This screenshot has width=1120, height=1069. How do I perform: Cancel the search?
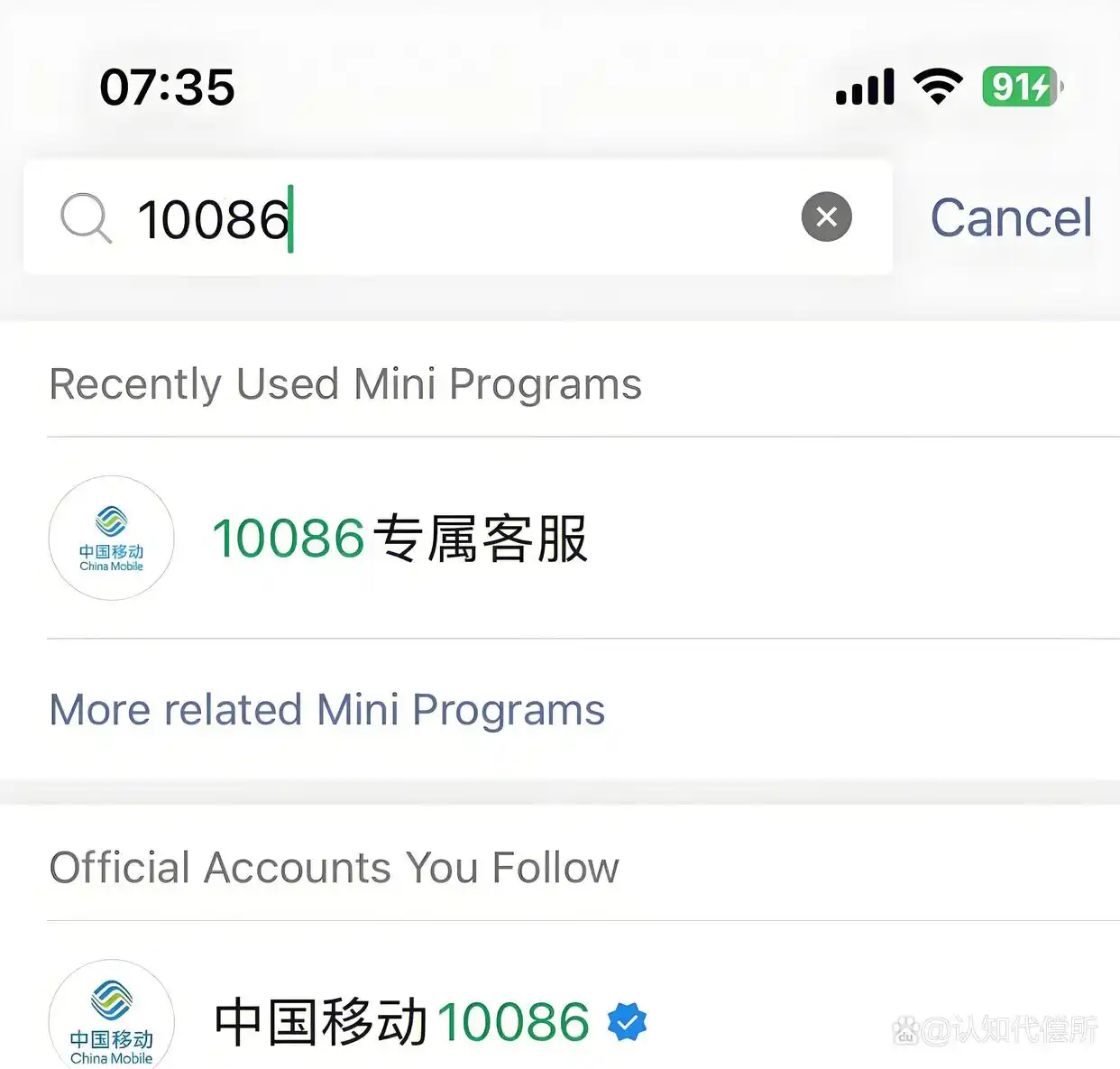tap(1010, 218)
